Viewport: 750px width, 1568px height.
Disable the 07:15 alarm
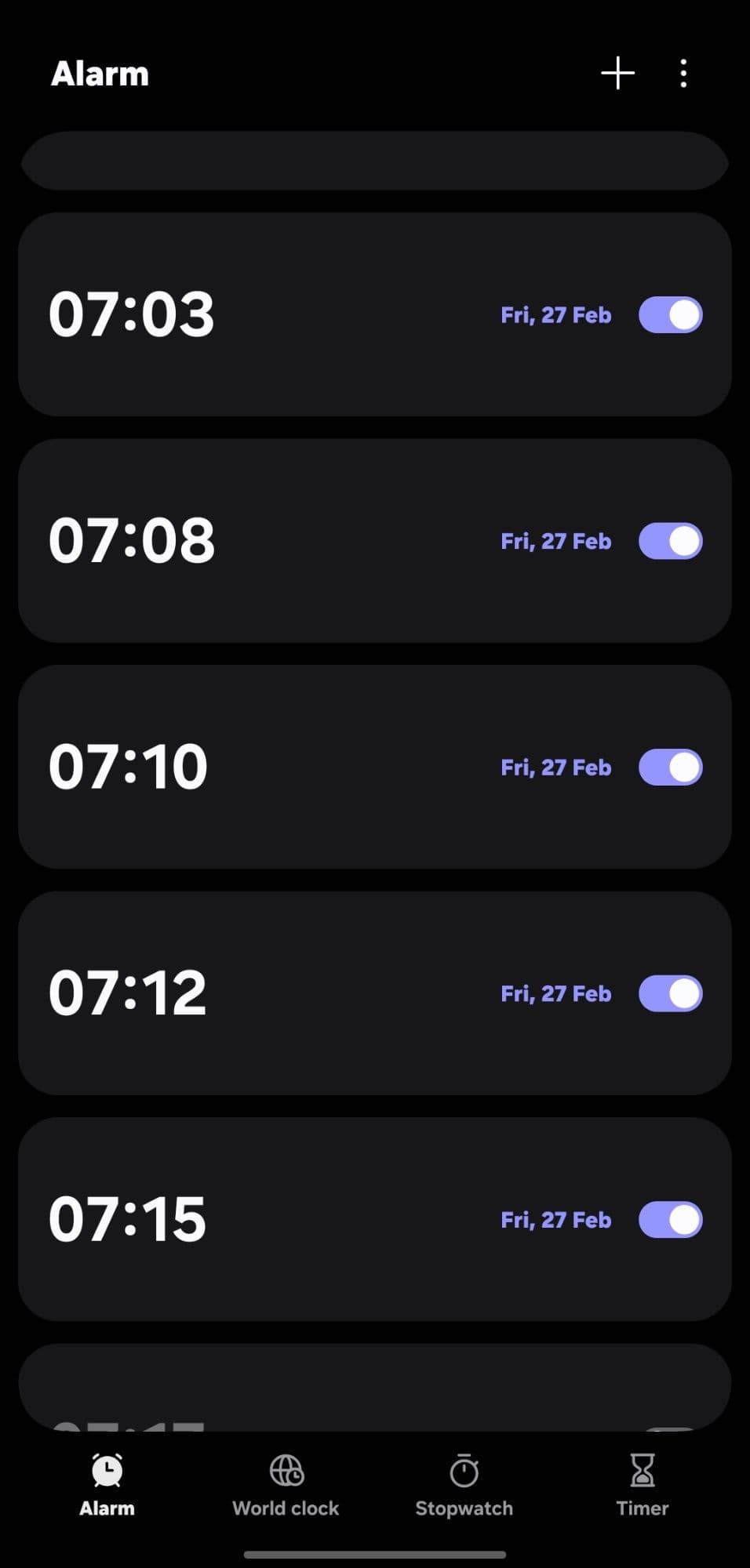click(670, 1220)
